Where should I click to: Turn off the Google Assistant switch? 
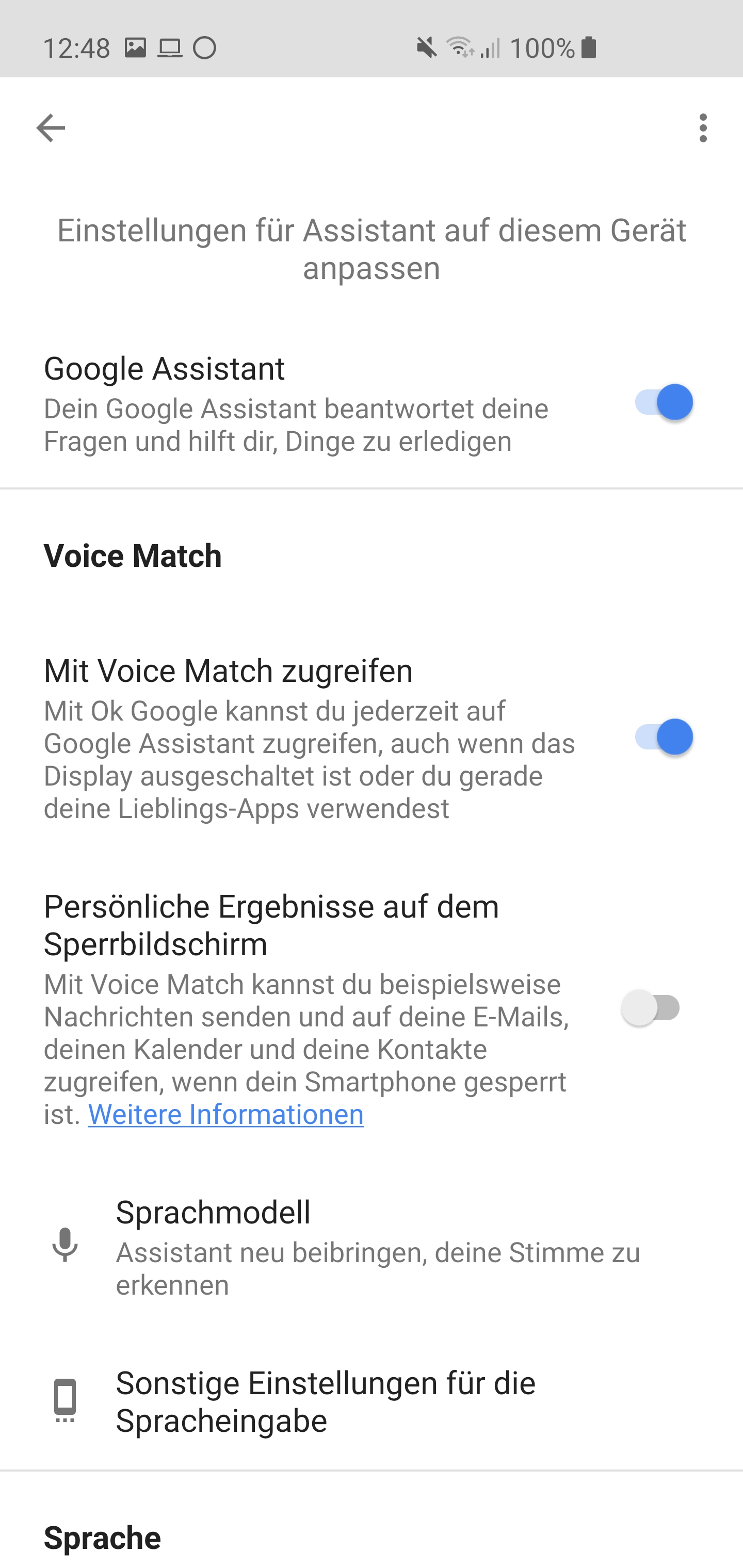coord(663,402)
